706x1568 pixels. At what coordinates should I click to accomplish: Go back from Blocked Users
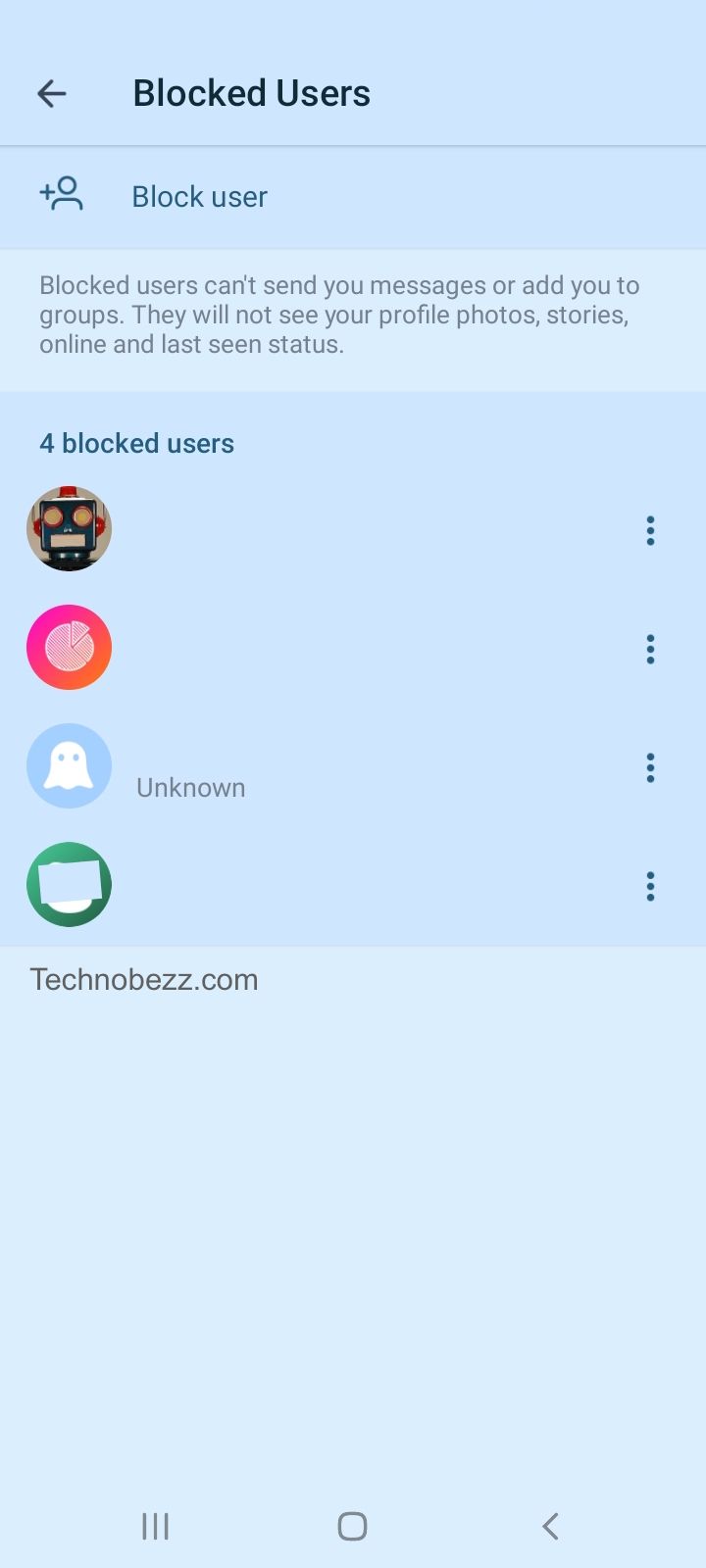51,93
